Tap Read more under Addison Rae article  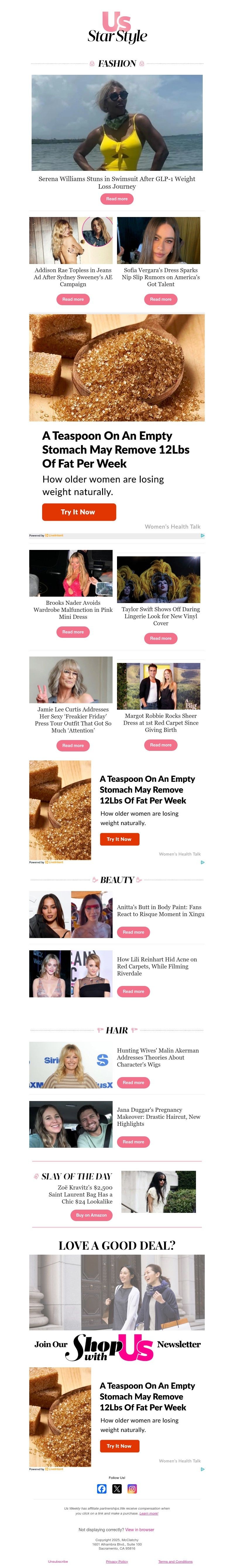click(x=73, y=299)
